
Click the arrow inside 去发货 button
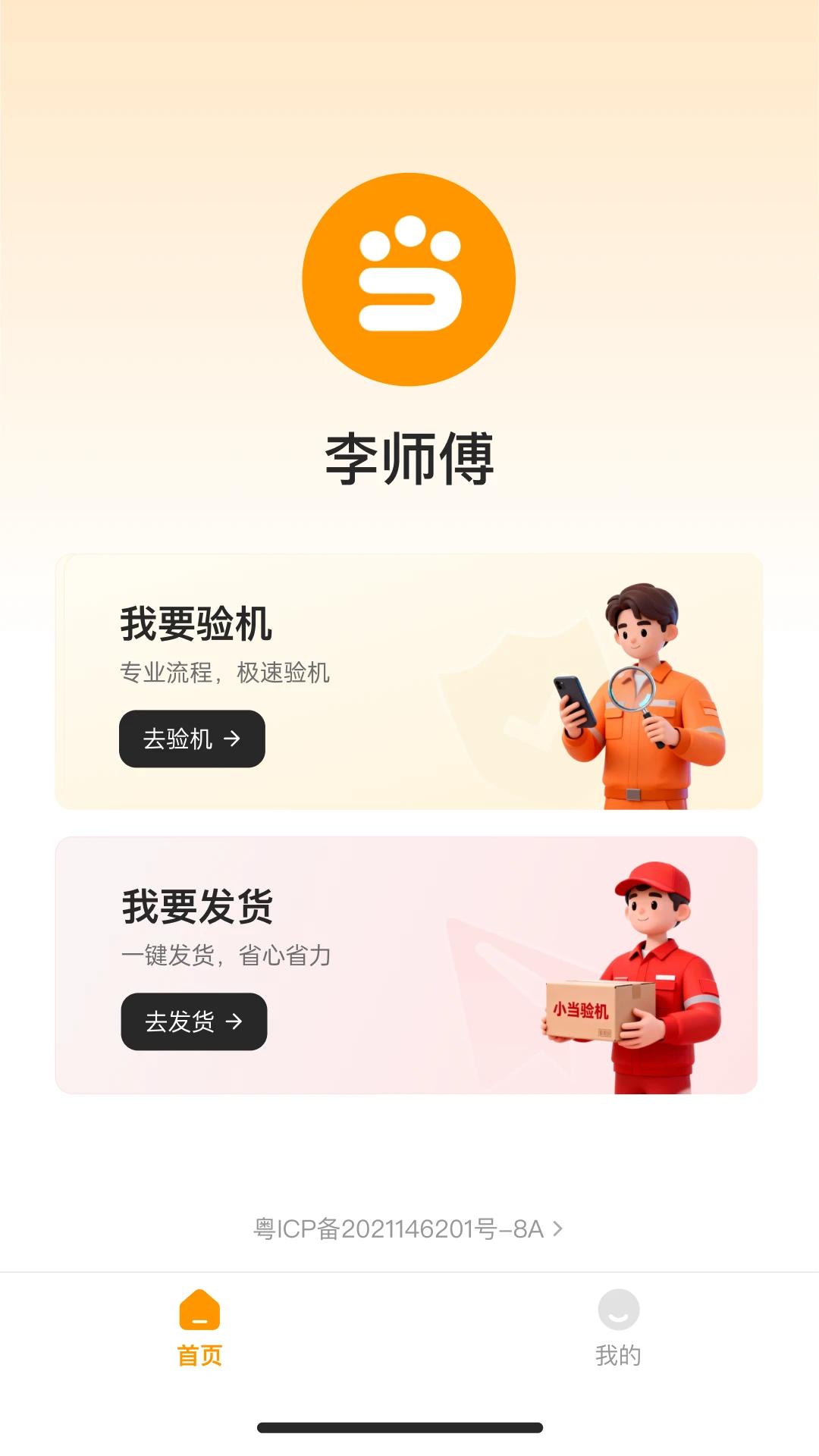coord(234,1021)
